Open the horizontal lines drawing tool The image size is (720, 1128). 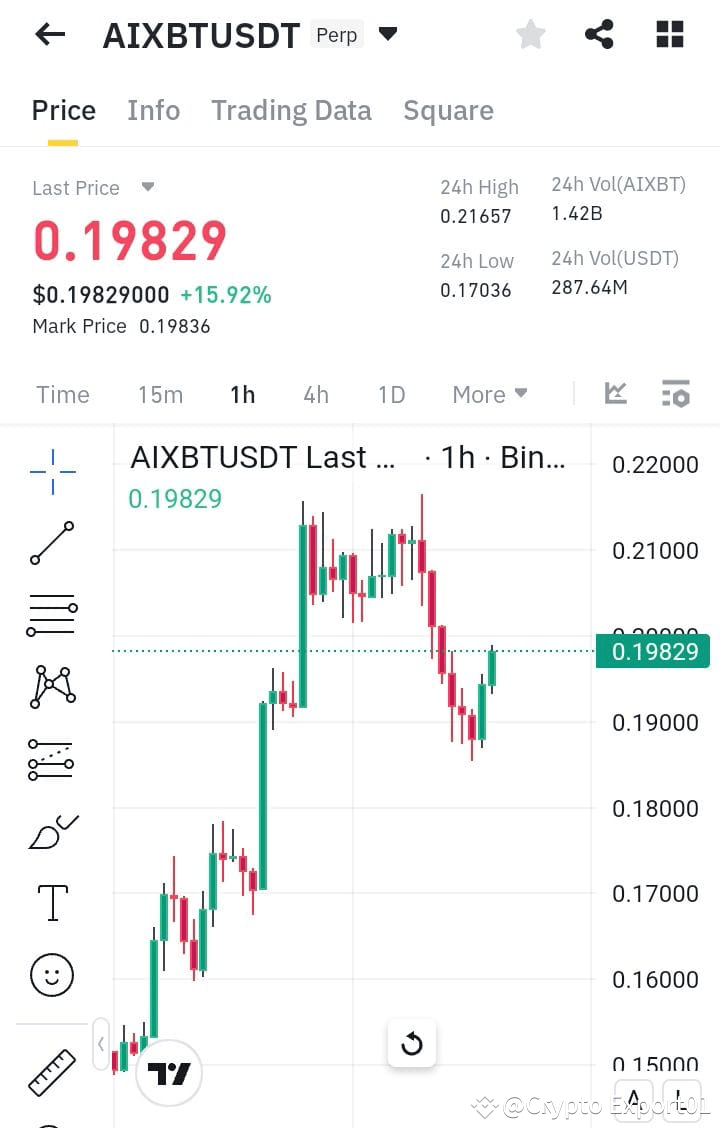50,613
